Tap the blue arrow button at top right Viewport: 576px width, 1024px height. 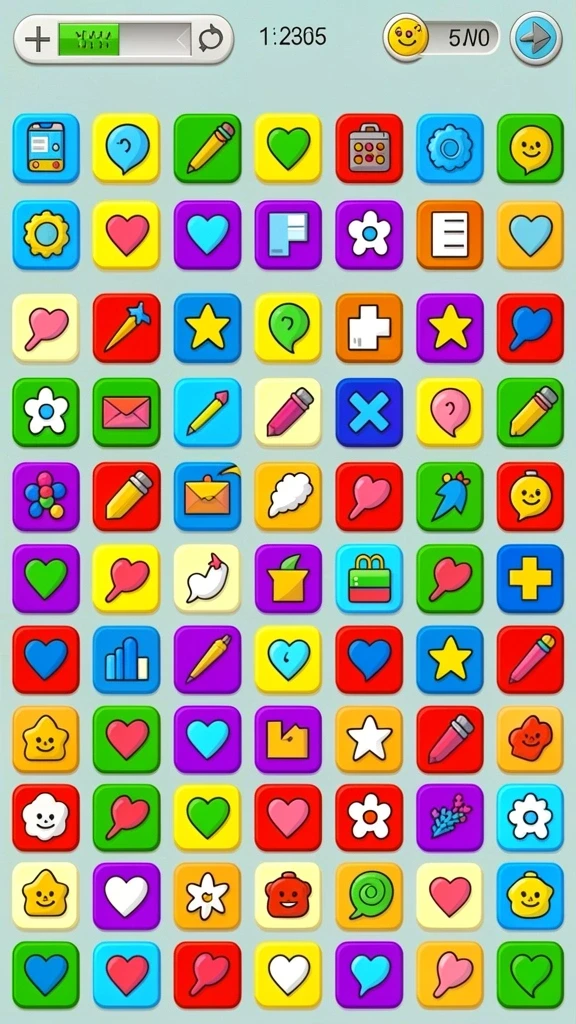[536, 38]
